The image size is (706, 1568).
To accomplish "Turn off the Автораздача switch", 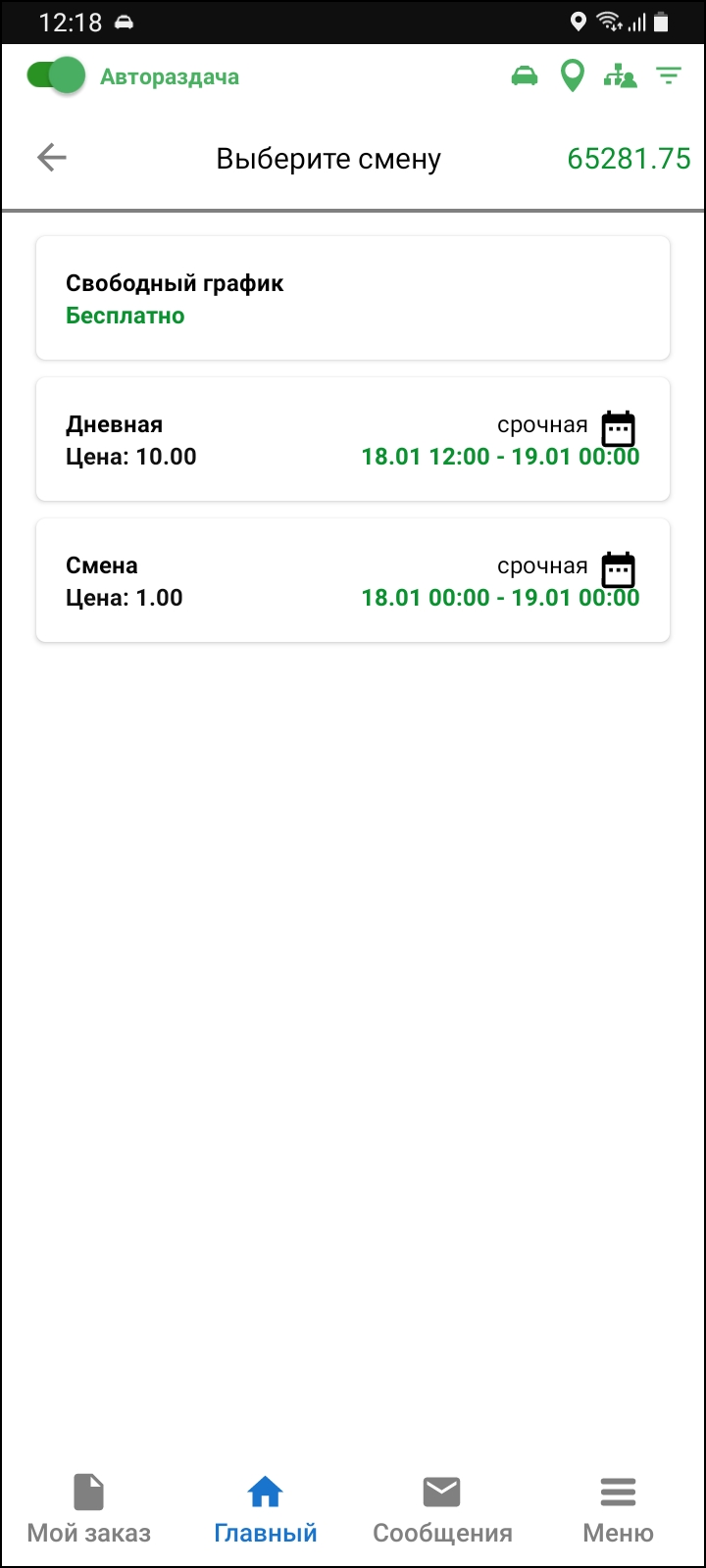I will 56,76.
